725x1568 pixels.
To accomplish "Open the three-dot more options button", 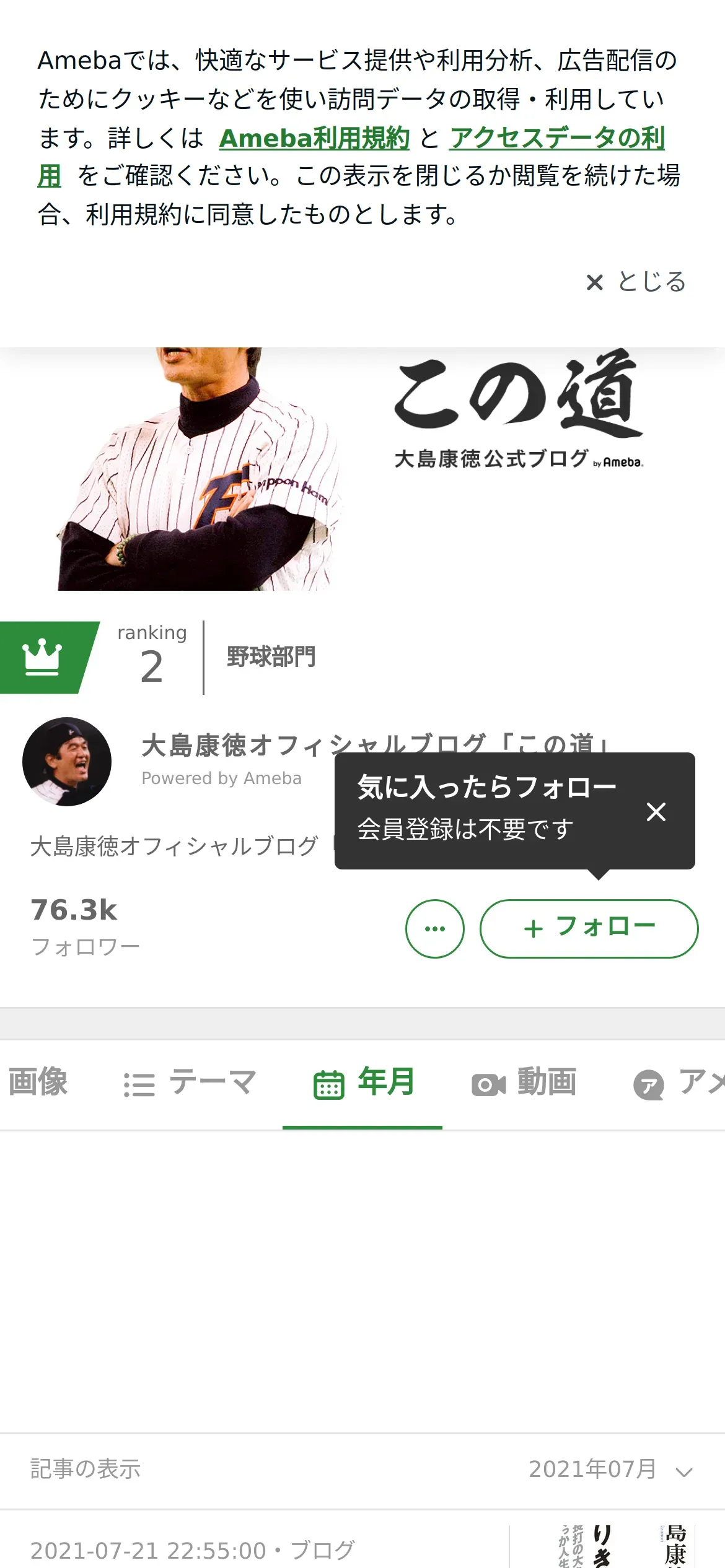I will pos(435,928).
